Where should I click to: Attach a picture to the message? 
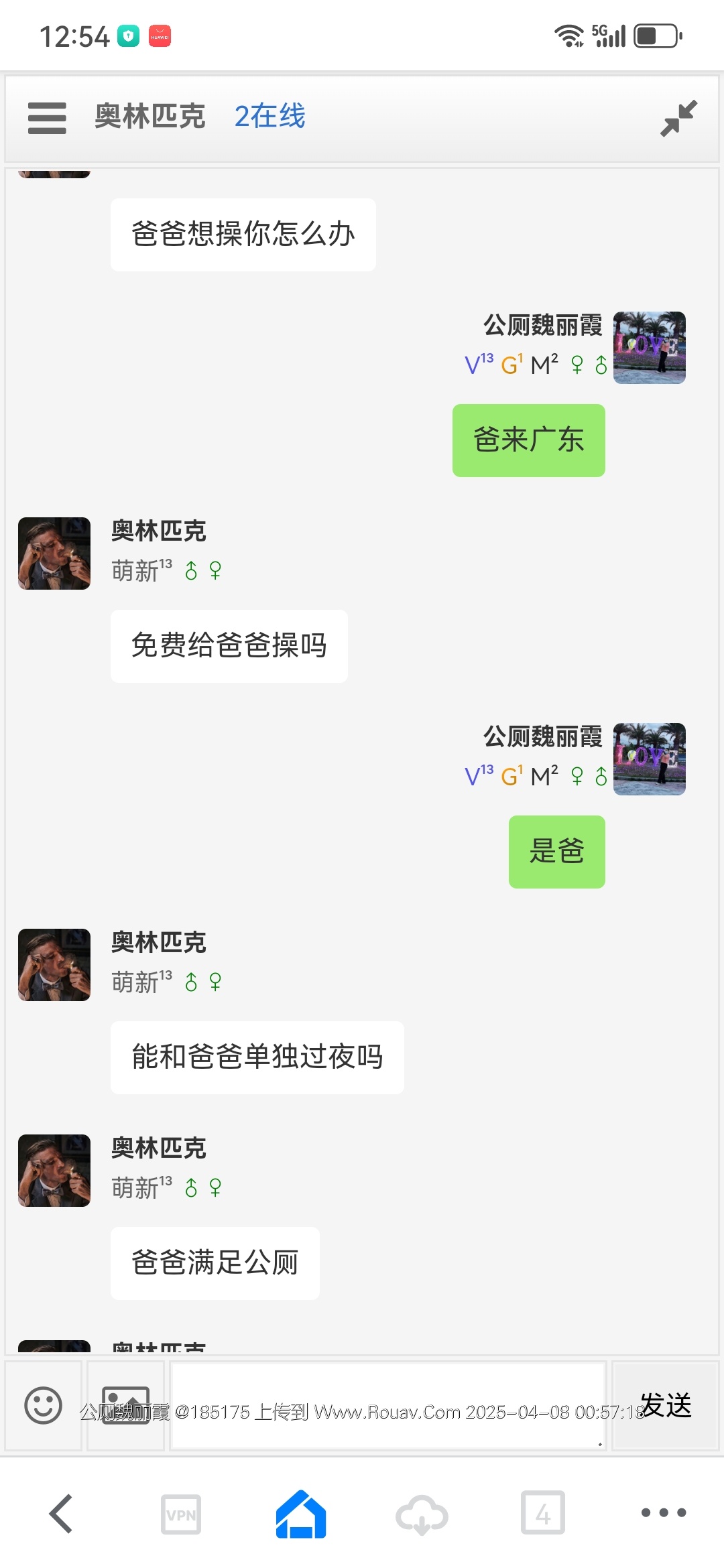tap(125, 1405)
